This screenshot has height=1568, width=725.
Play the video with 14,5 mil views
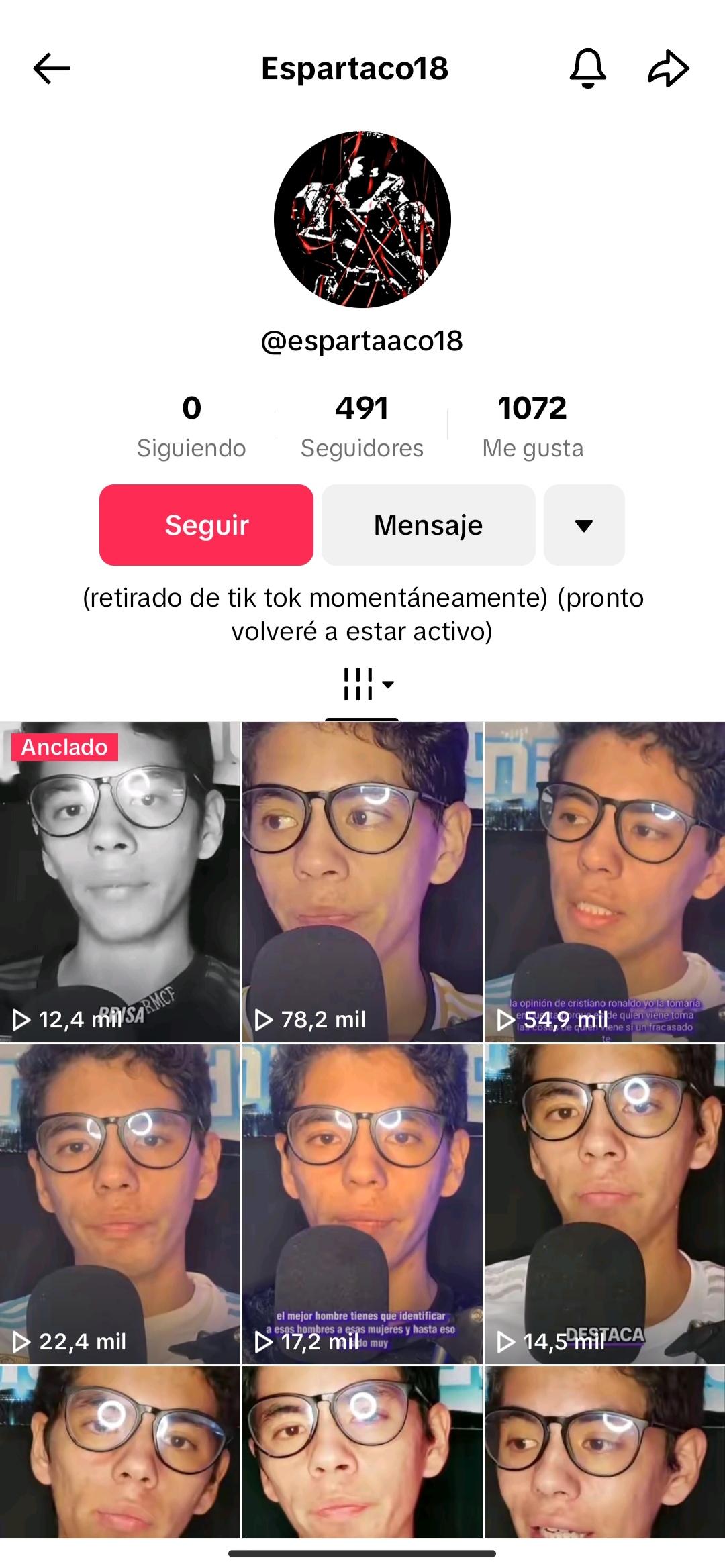click(x=604, y=1203)
